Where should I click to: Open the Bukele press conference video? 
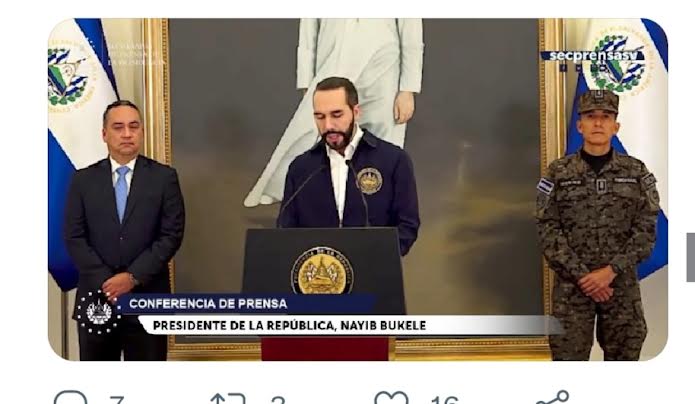[357, 190]
